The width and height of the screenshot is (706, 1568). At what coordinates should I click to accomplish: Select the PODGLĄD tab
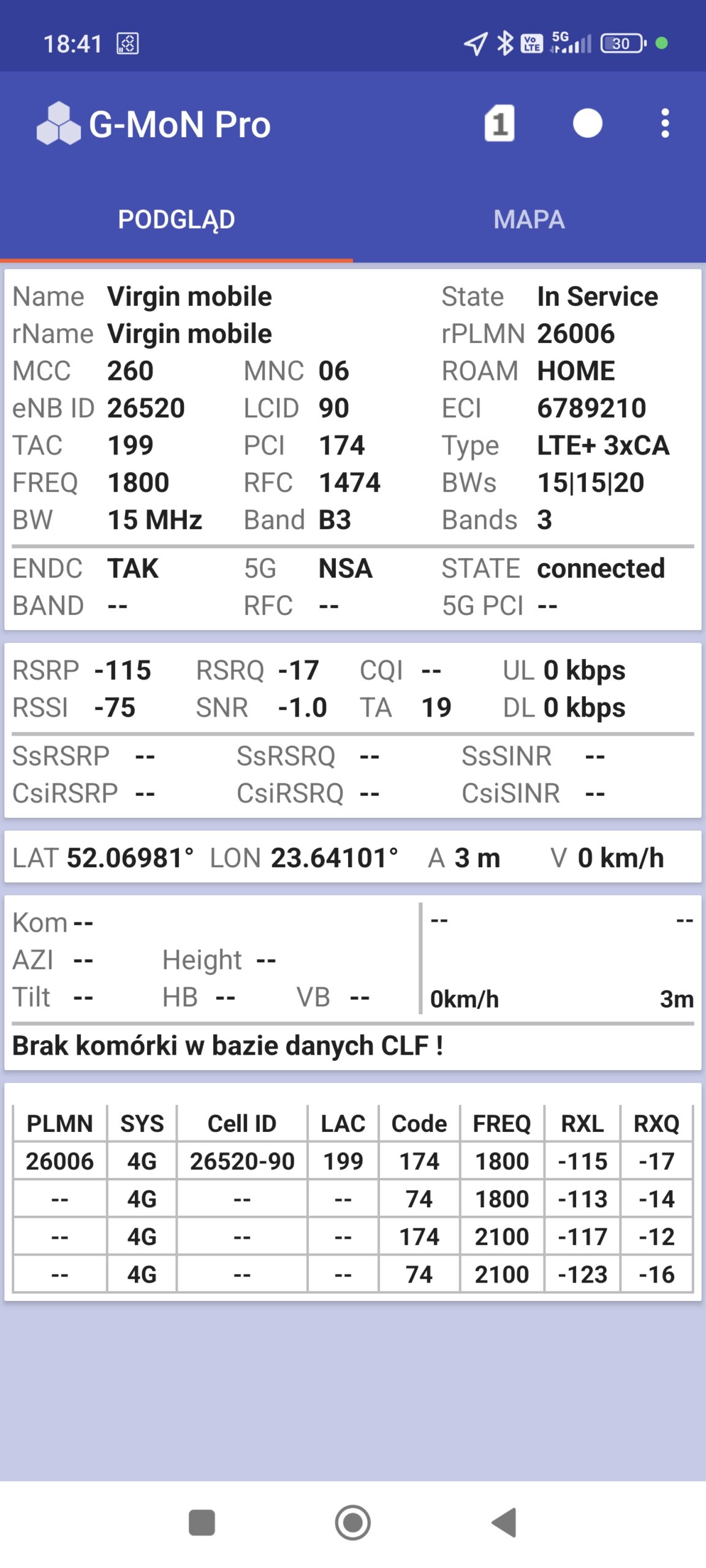coord(176,220)
